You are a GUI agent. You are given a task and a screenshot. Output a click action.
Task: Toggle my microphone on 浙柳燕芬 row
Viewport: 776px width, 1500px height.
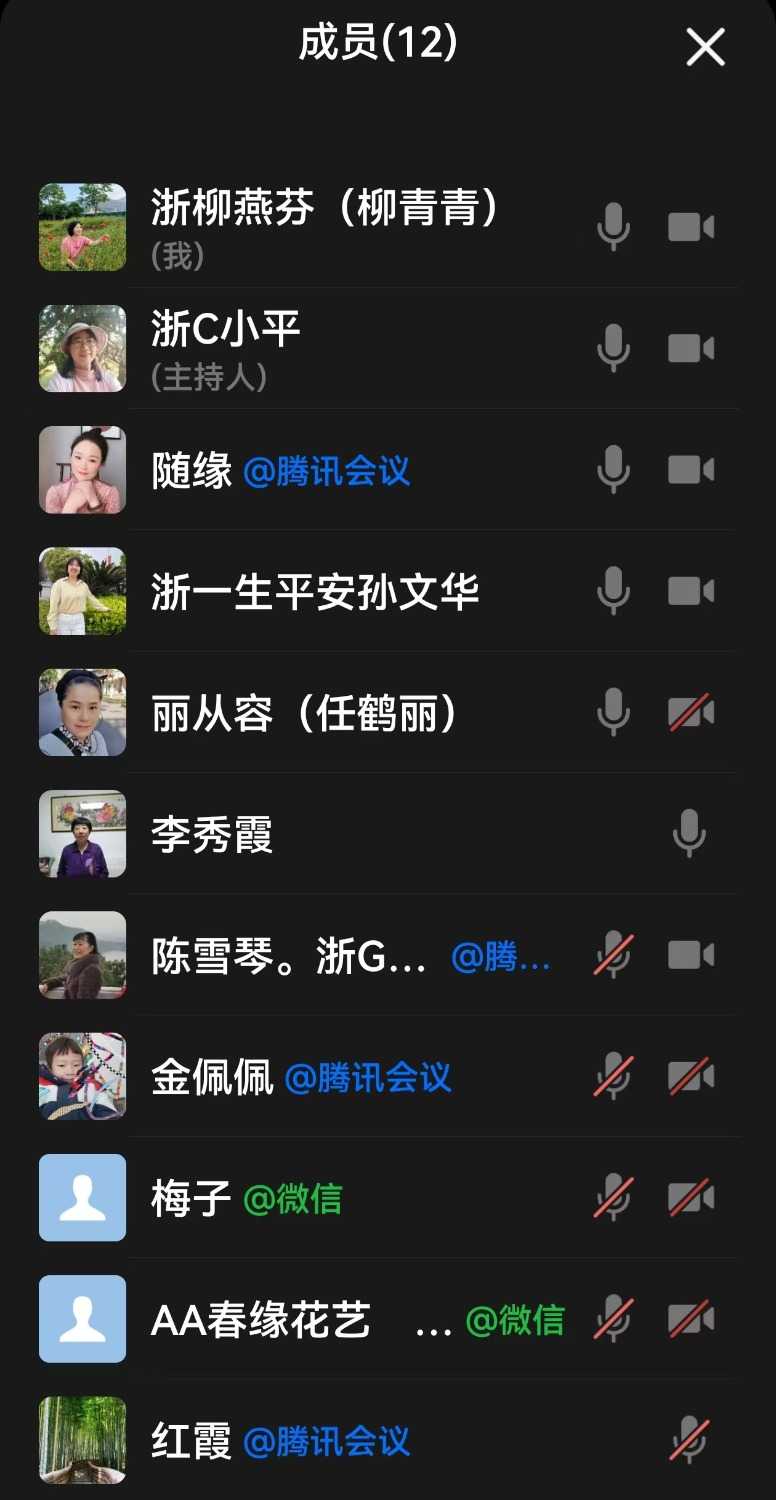click(x=613, y=227)
